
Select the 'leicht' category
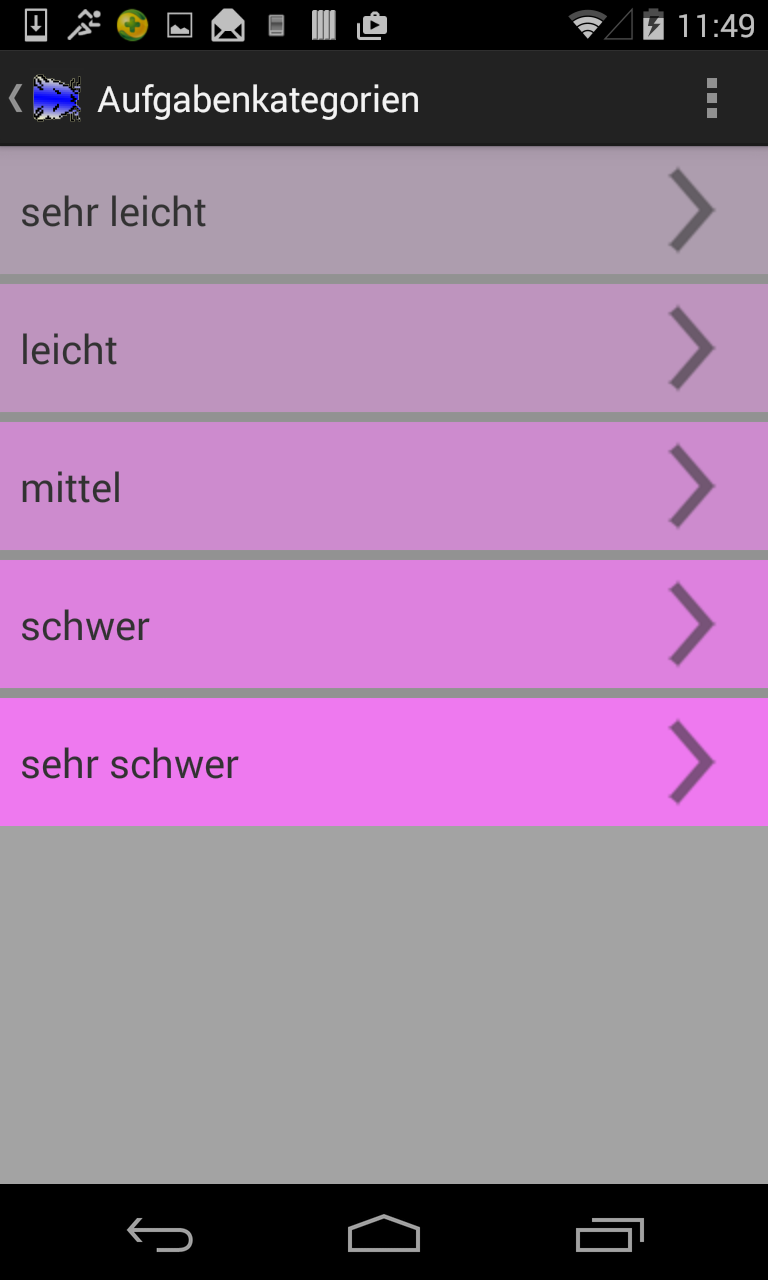384,349
